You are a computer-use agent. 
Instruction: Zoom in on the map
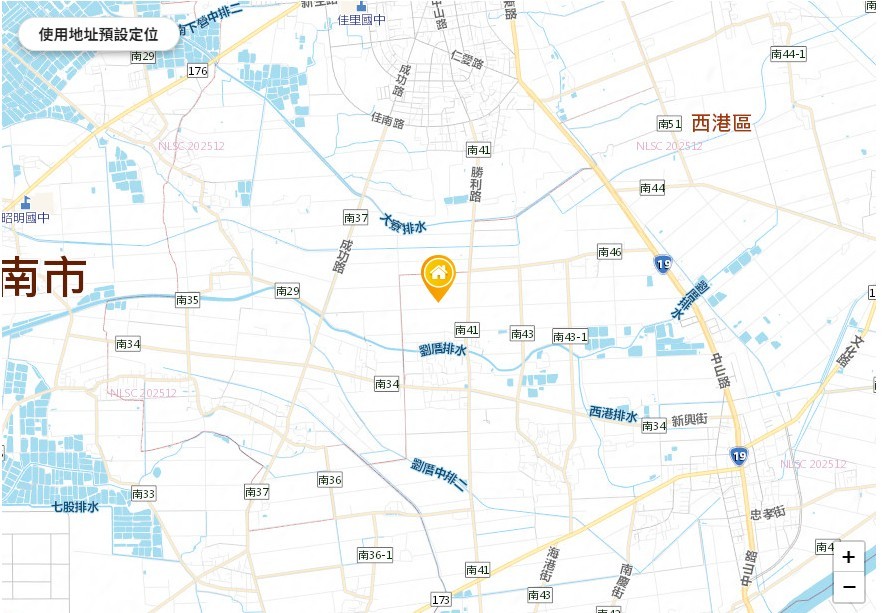coord(848,558)
